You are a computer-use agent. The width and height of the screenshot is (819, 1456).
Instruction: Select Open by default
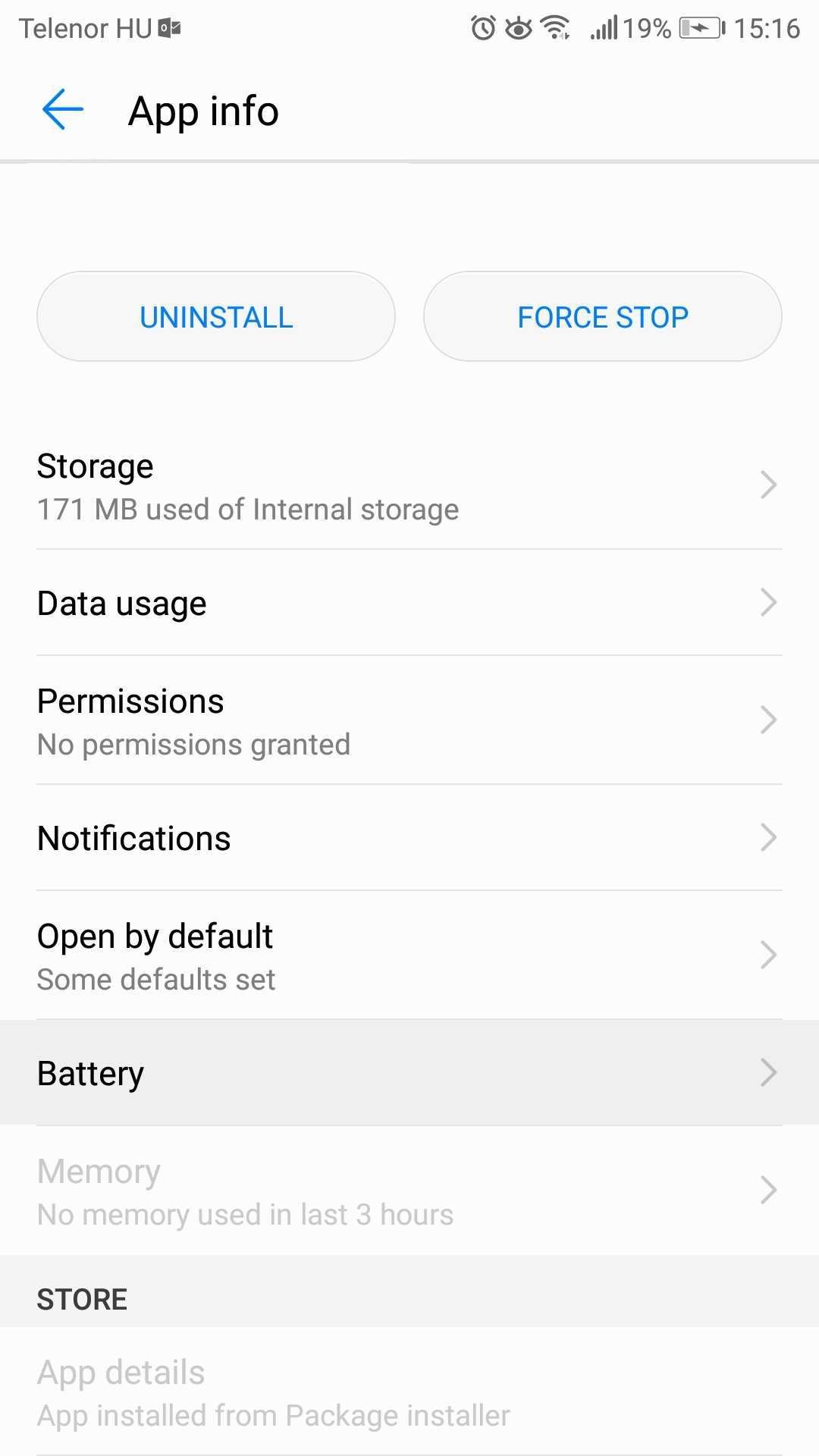click(x=409, y=956)
